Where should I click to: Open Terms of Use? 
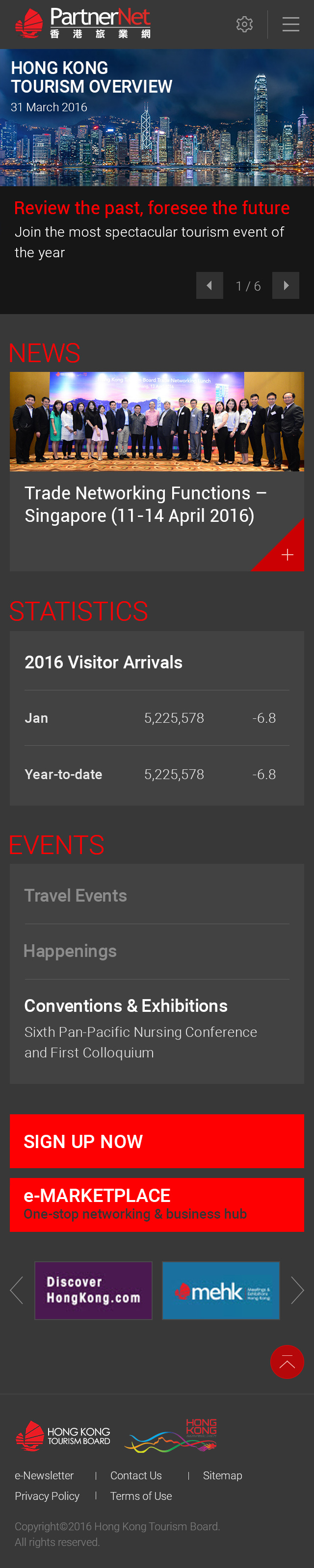tap(141, 1495)
